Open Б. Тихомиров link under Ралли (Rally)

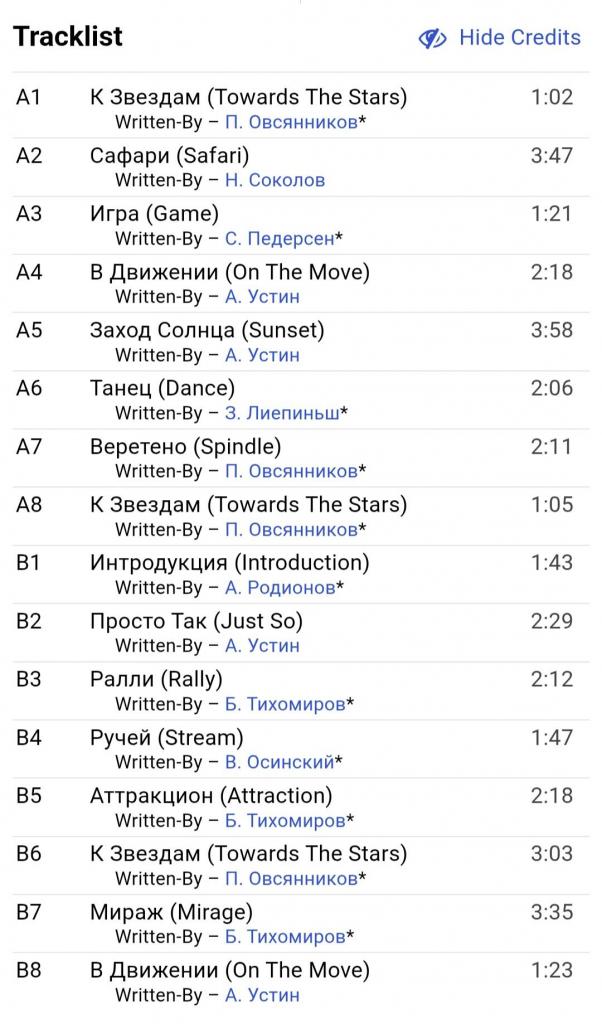pos(285,704)
